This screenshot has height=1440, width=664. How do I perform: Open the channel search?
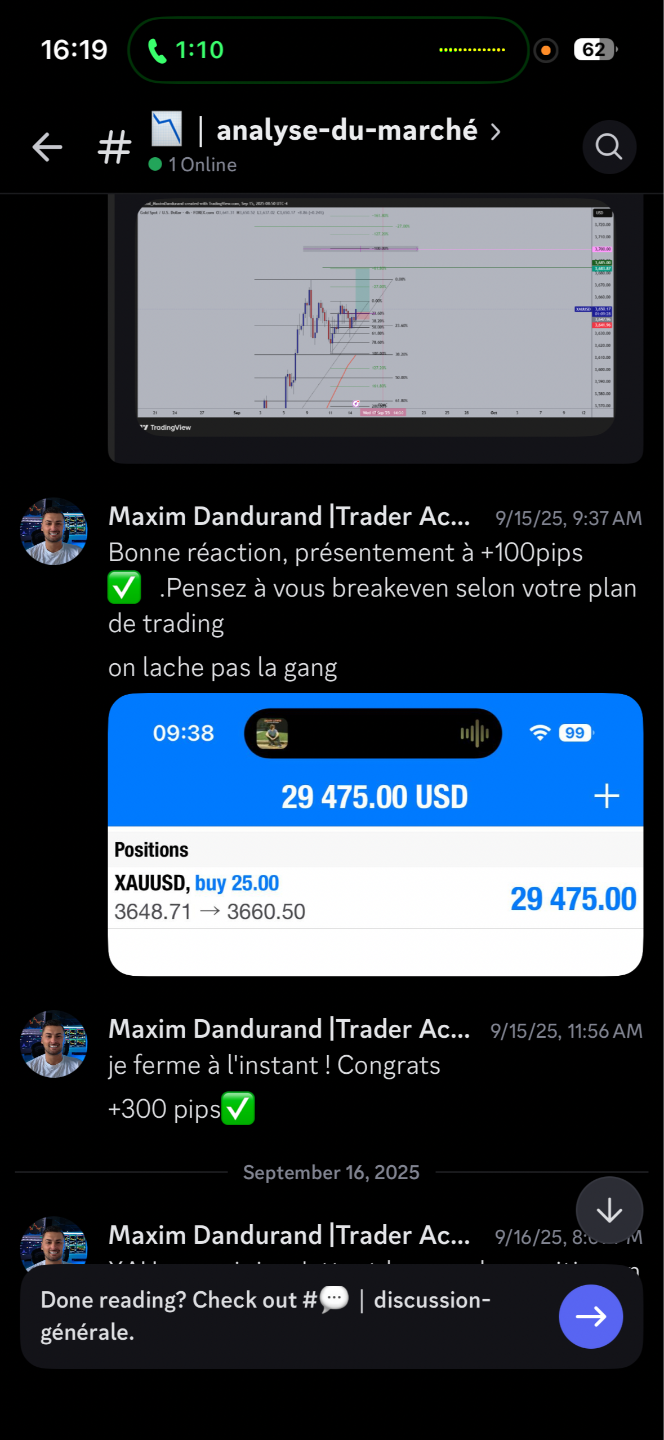click(609, 147)
